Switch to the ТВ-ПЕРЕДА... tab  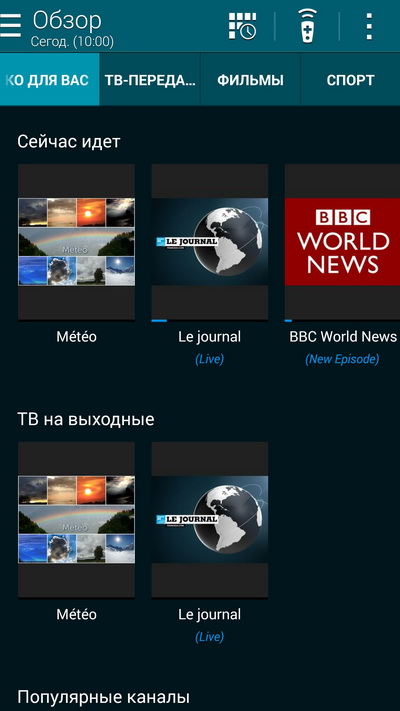[x=150, y=80]
